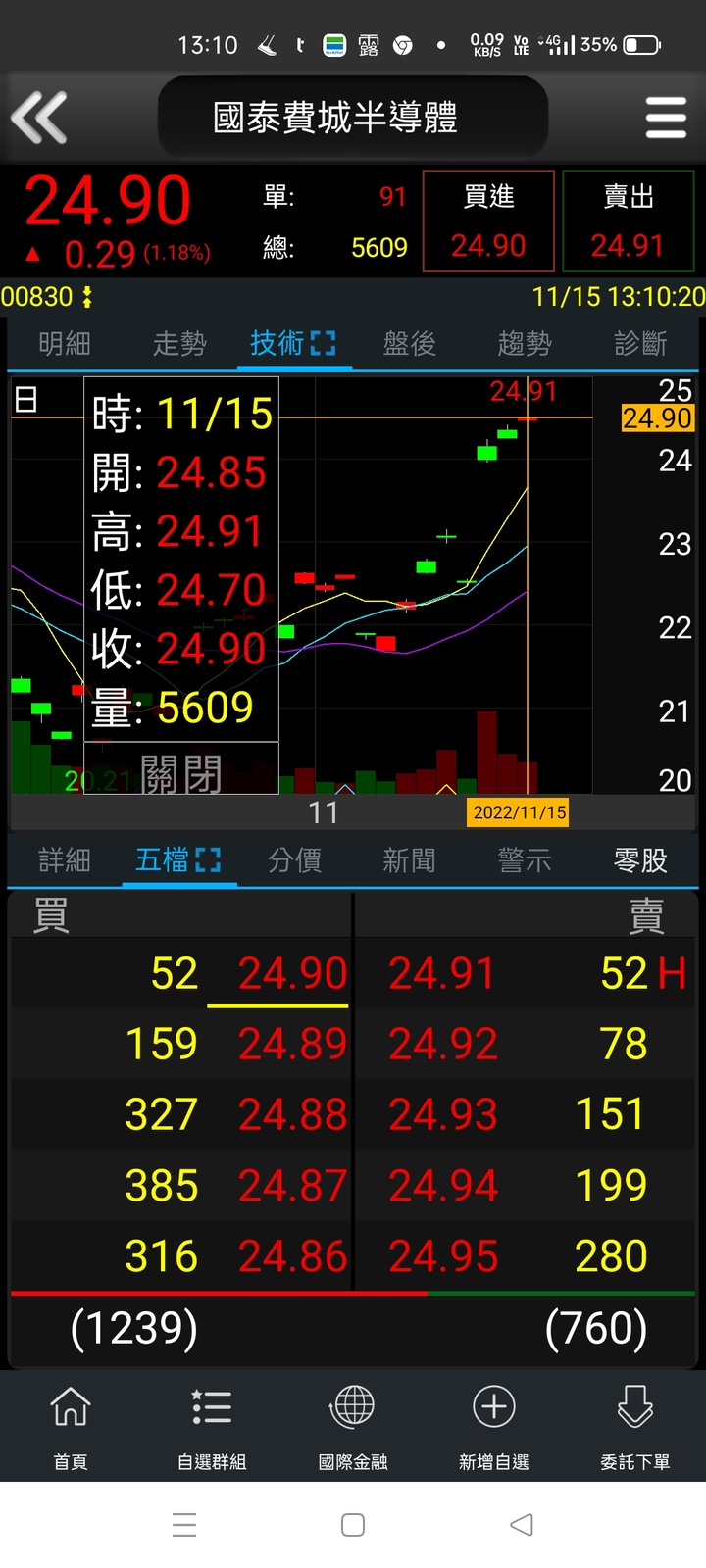Switch to the 明細 tab

(x=65, y=344)
